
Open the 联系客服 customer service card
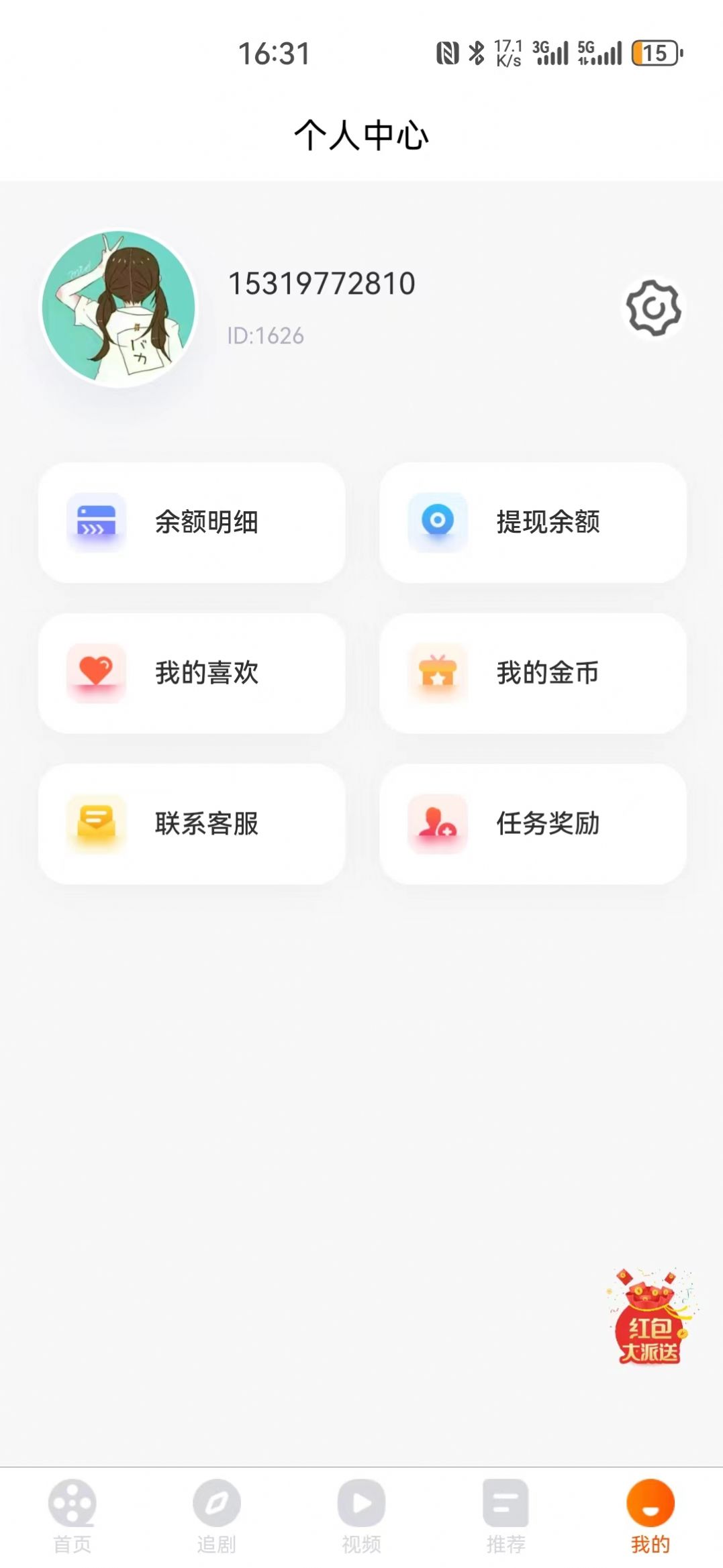[190, 824]
